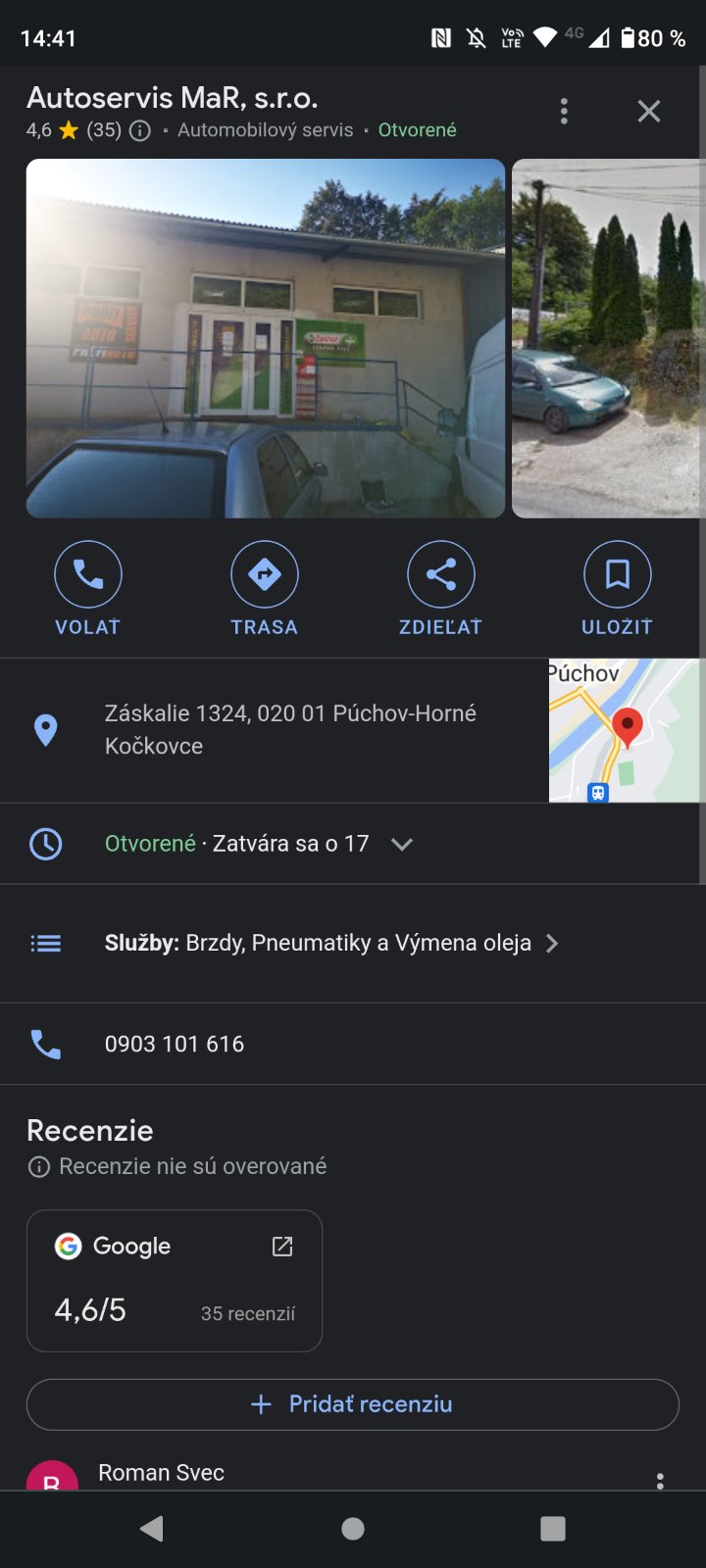The image size is (706, 1568).
Task: Expand opening hours next to Zatvára sa o 17
Action: pos(401,844)
